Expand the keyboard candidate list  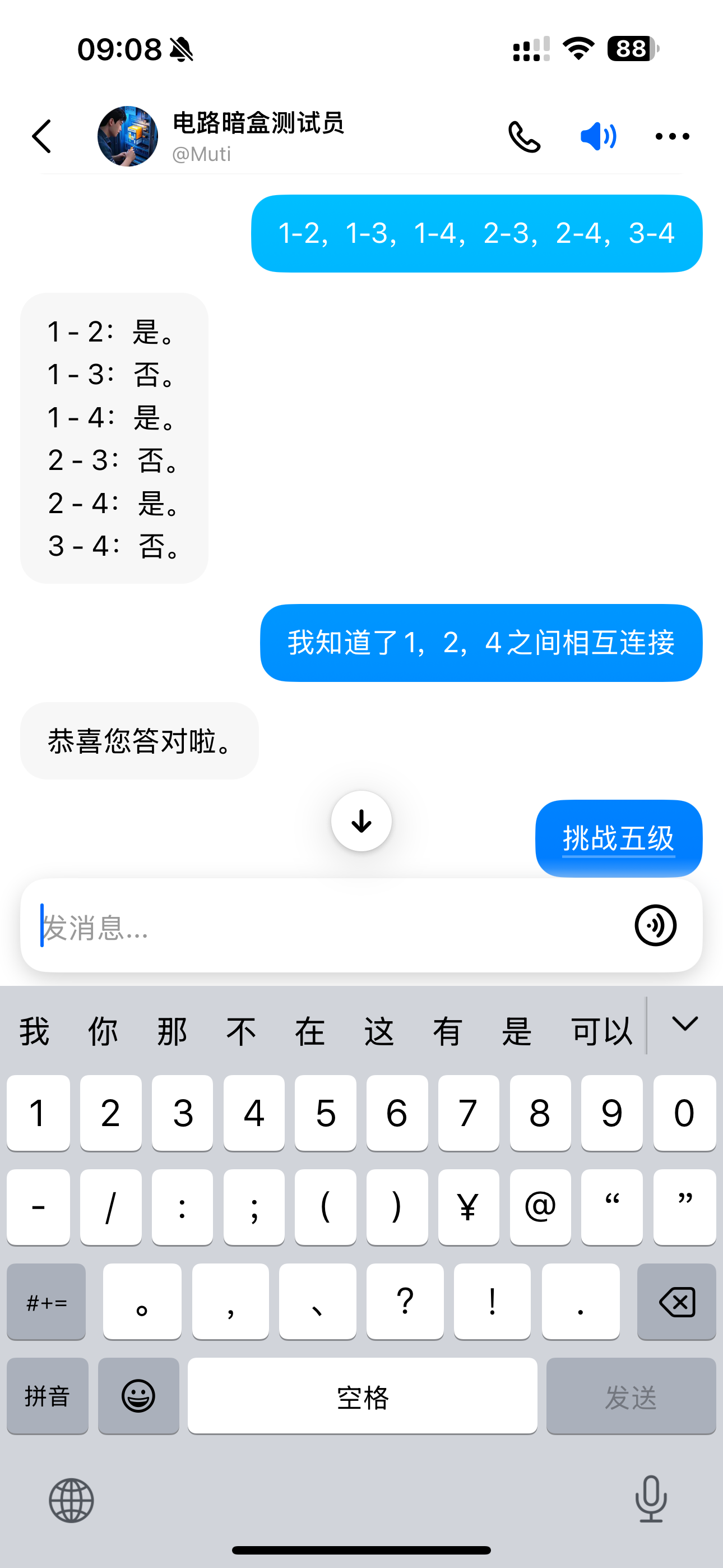[685, 1025]
